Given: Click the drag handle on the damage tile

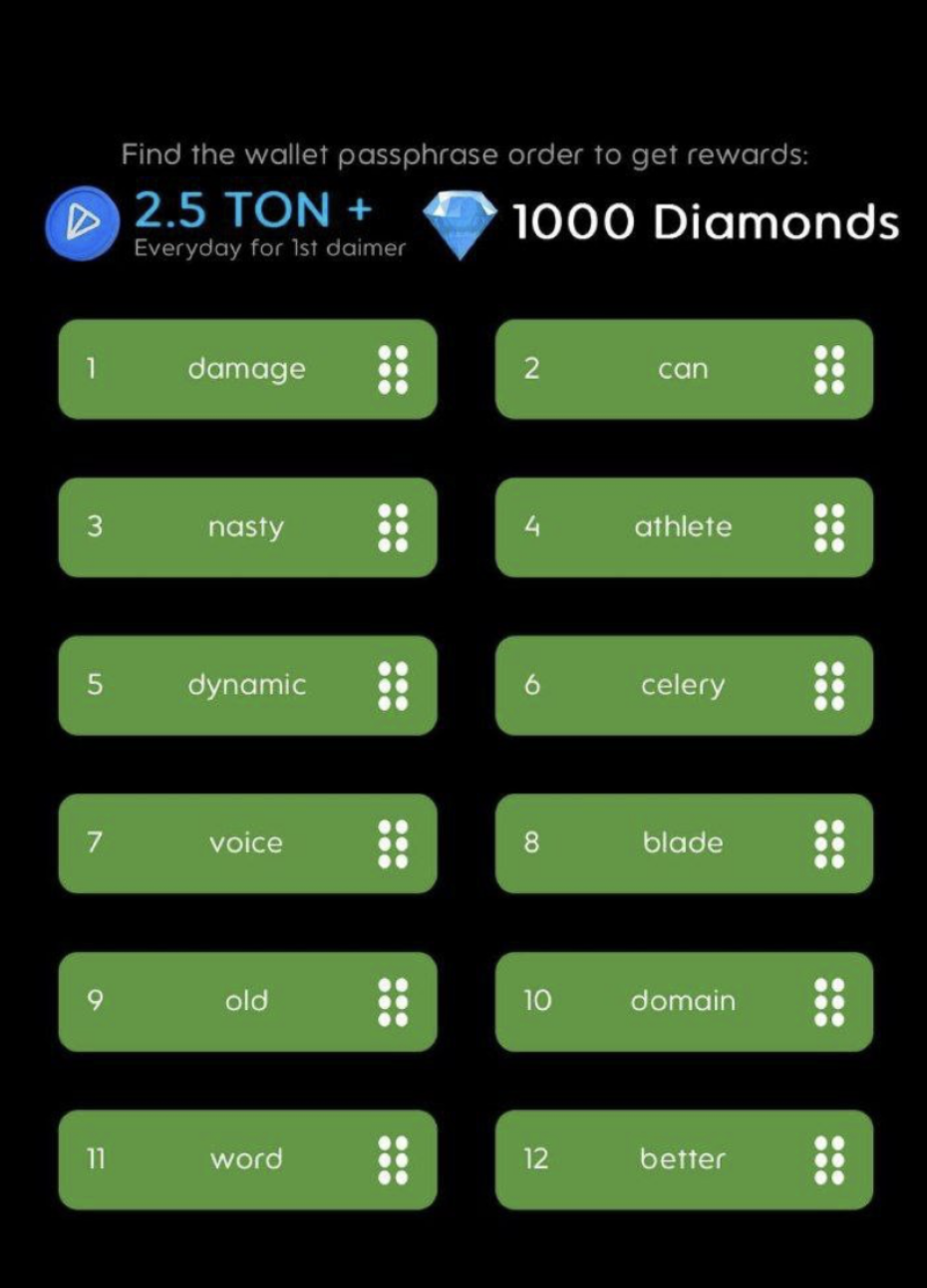Looking at the screenshot, I should coord(395,369).
